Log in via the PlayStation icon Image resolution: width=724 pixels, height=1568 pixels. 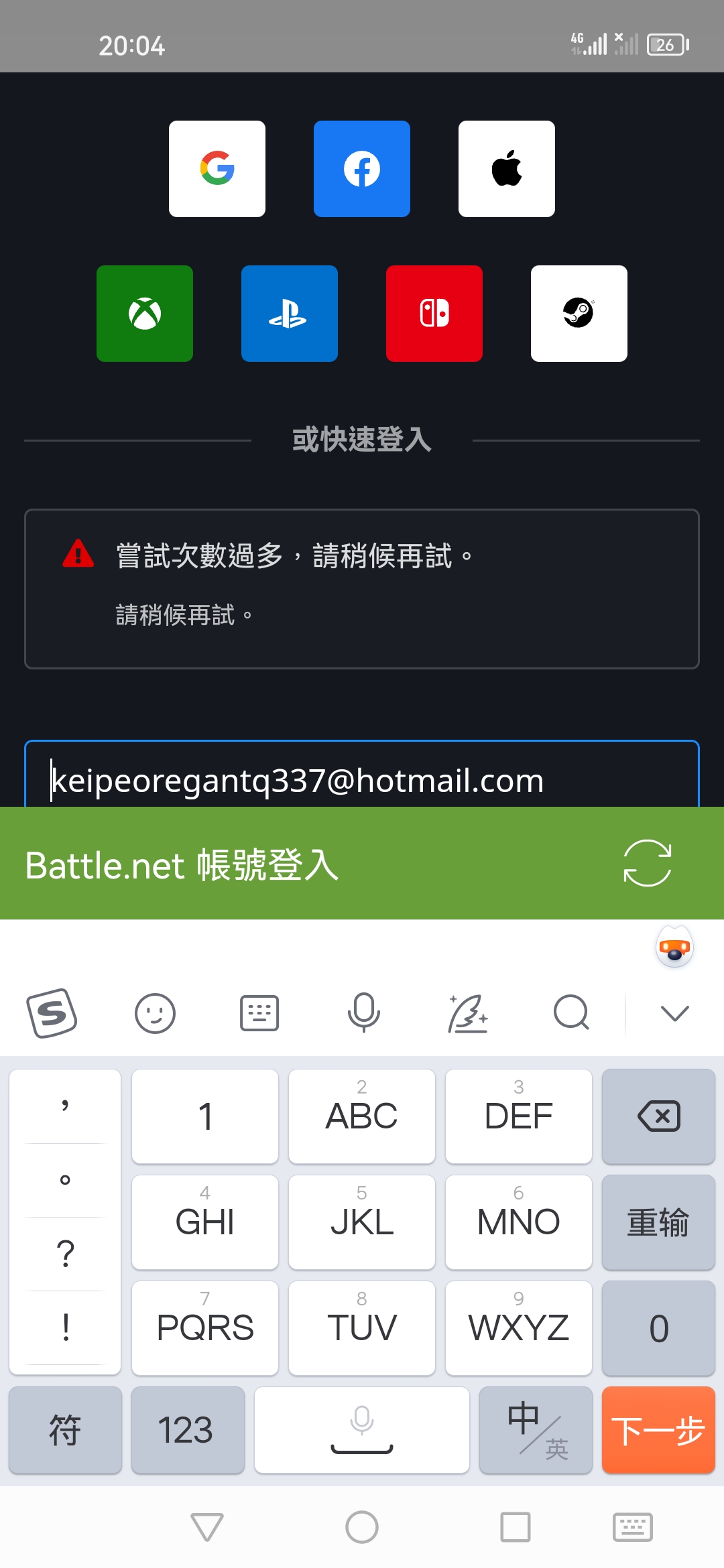click(290, 313)
